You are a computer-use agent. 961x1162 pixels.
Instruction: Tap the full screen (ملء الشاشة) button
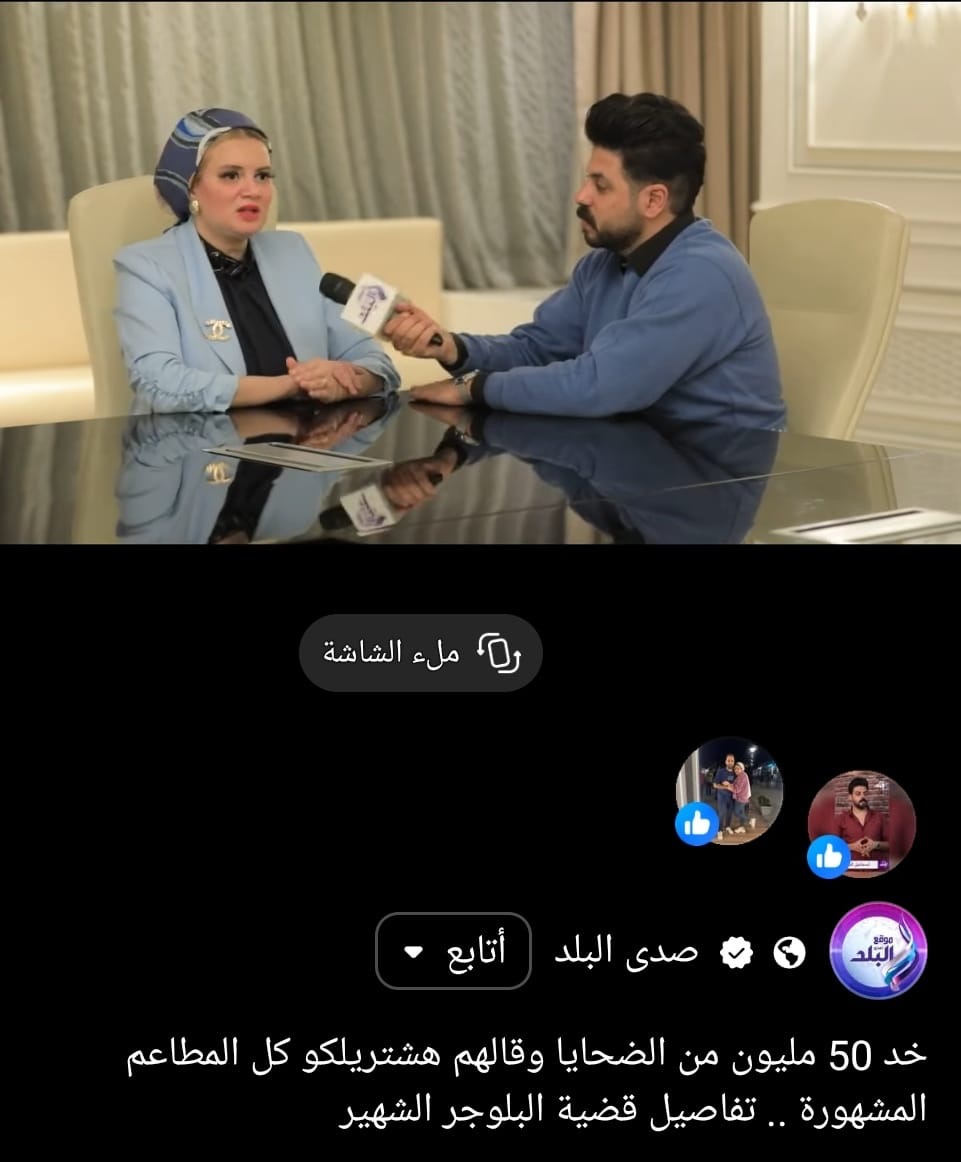421,653
